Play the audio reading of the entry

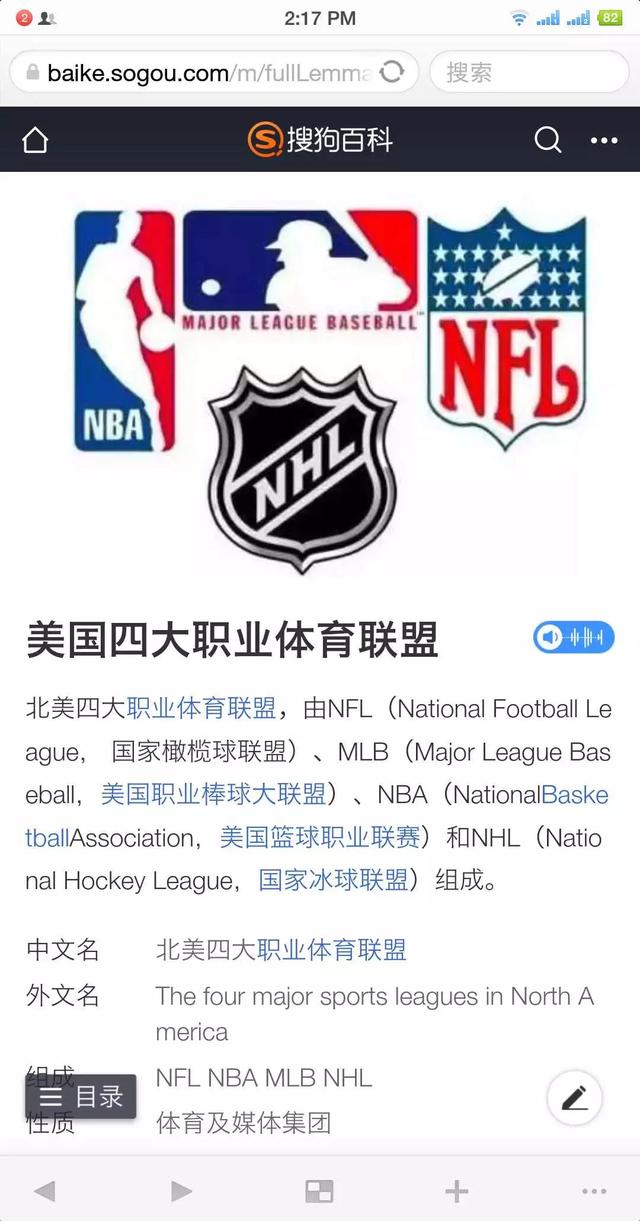[x=573, y=637]
